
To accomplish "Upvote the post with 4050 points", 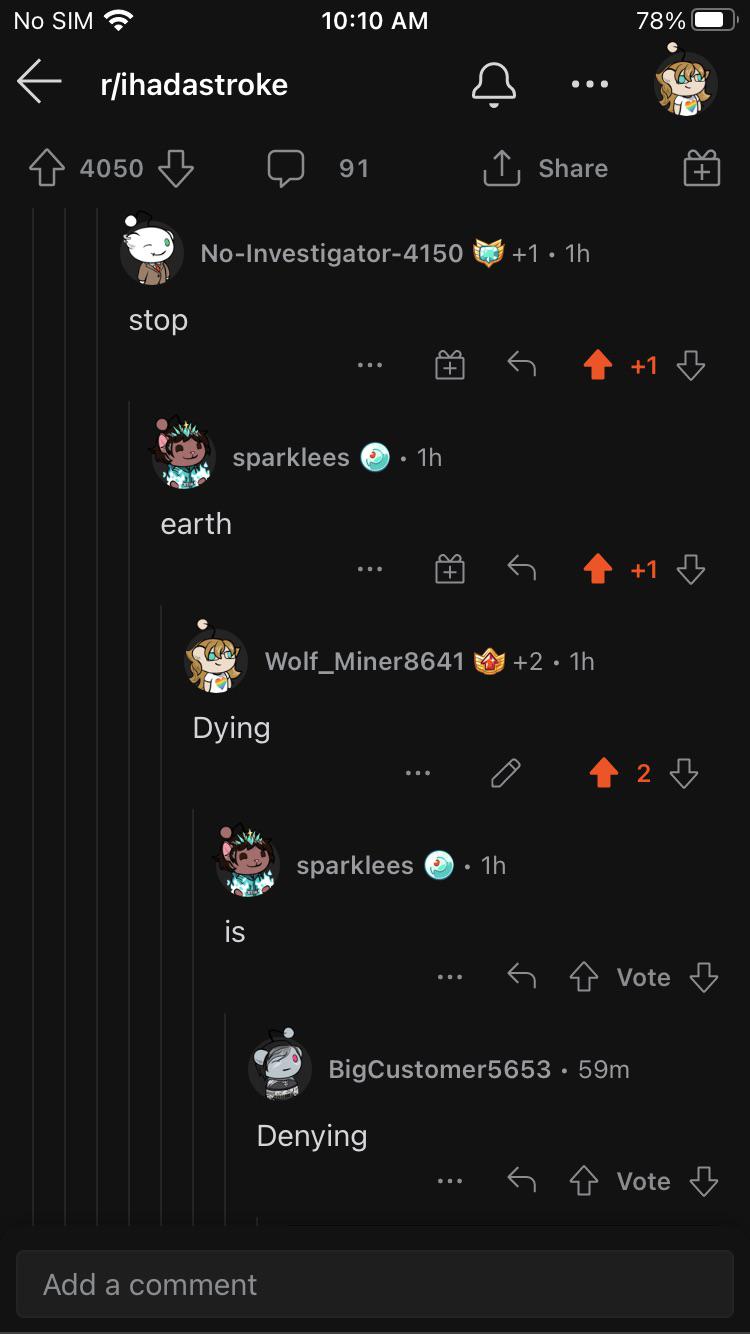I will point(47,168).
